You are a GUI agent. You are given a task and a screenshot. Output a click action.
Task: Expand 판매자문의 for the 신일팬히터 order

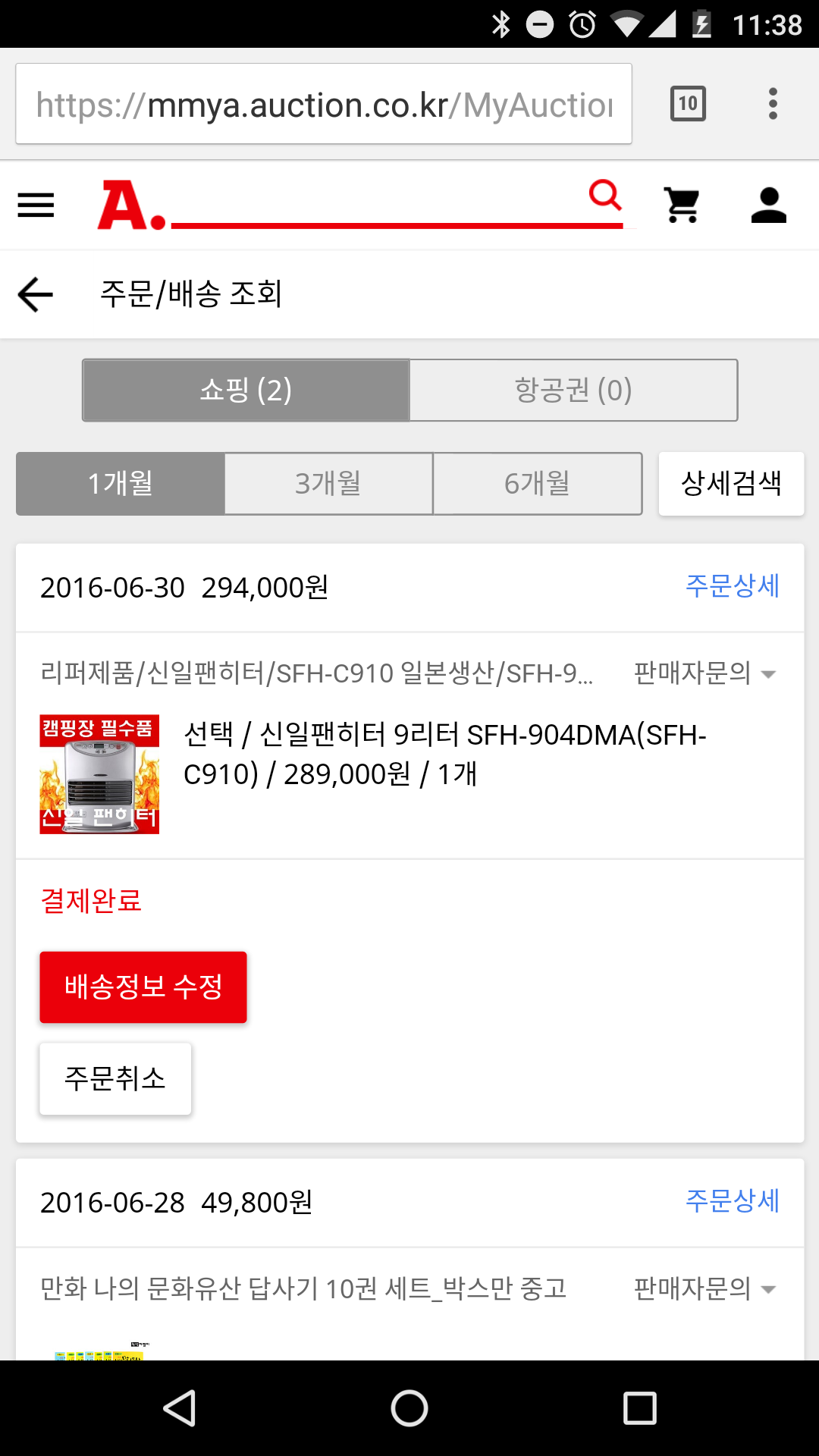704,673
